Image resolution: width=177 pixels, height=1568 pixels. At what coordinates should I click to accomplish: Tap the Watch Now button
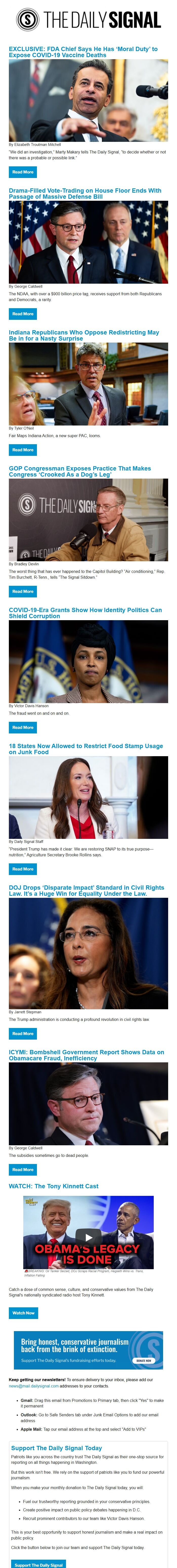[24, 1313]
